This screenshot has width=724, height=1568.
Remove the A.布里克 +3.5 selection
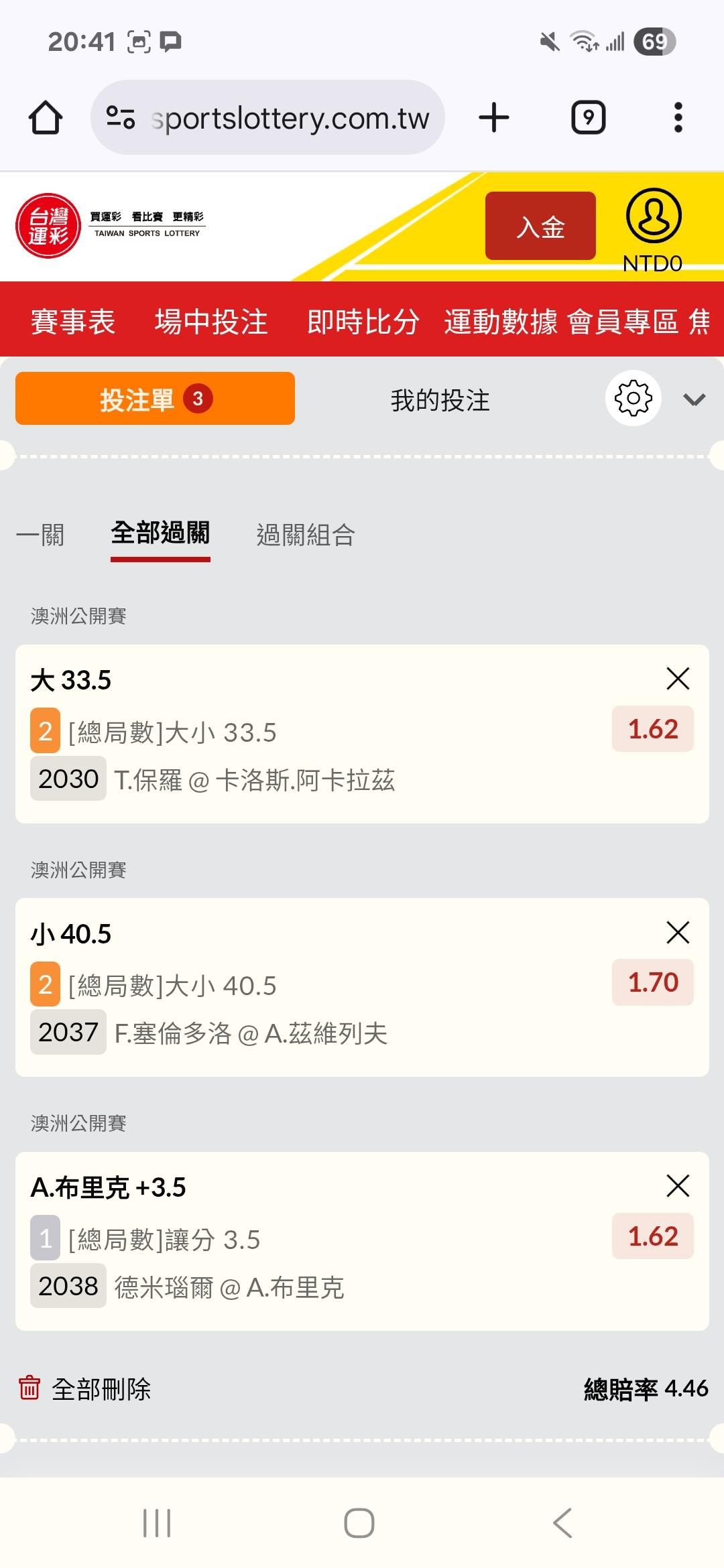tap(678, 1186)
